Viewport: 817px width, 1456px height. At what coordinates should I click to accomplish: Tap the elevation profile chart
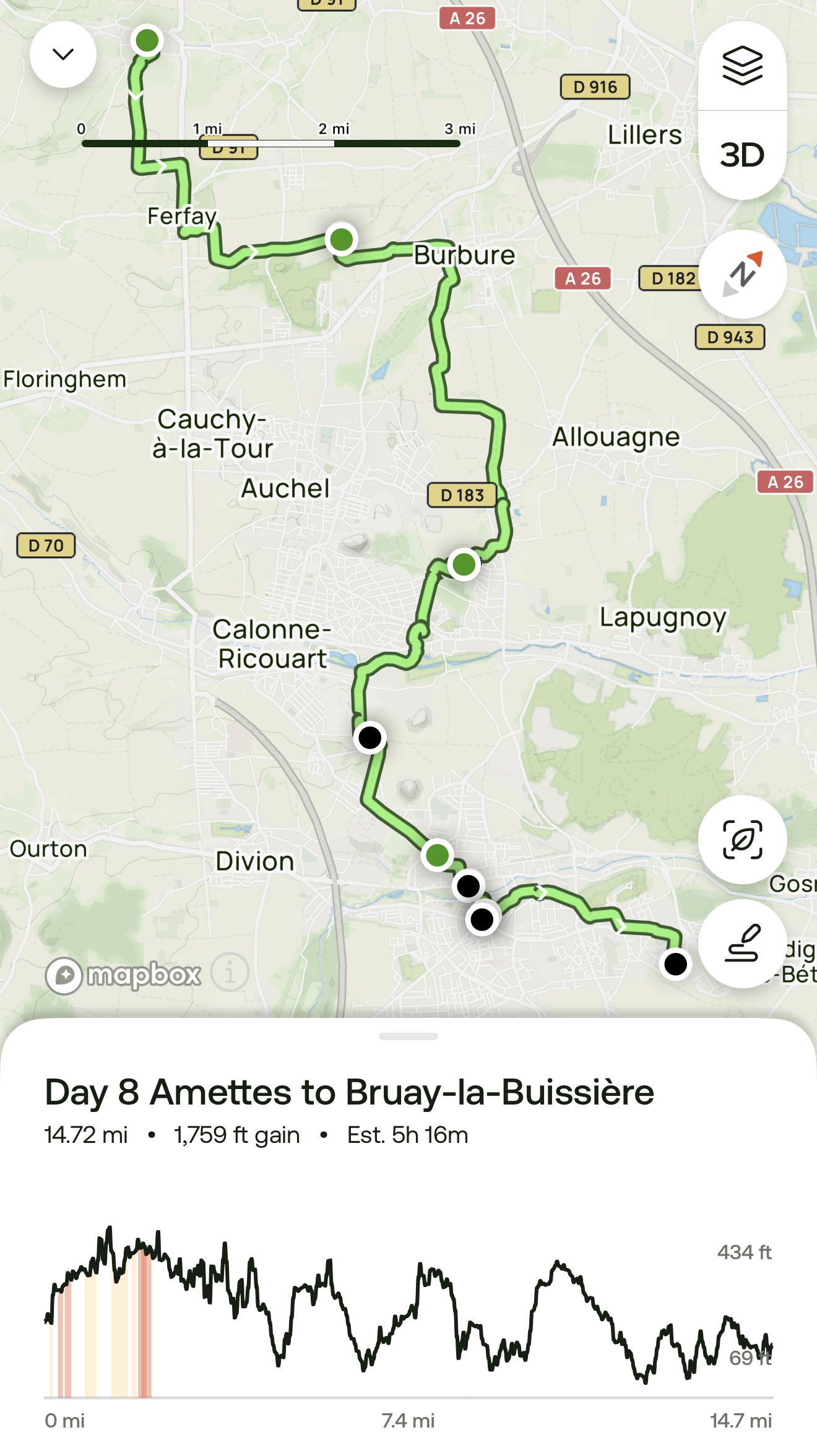tap(408, 1312)
